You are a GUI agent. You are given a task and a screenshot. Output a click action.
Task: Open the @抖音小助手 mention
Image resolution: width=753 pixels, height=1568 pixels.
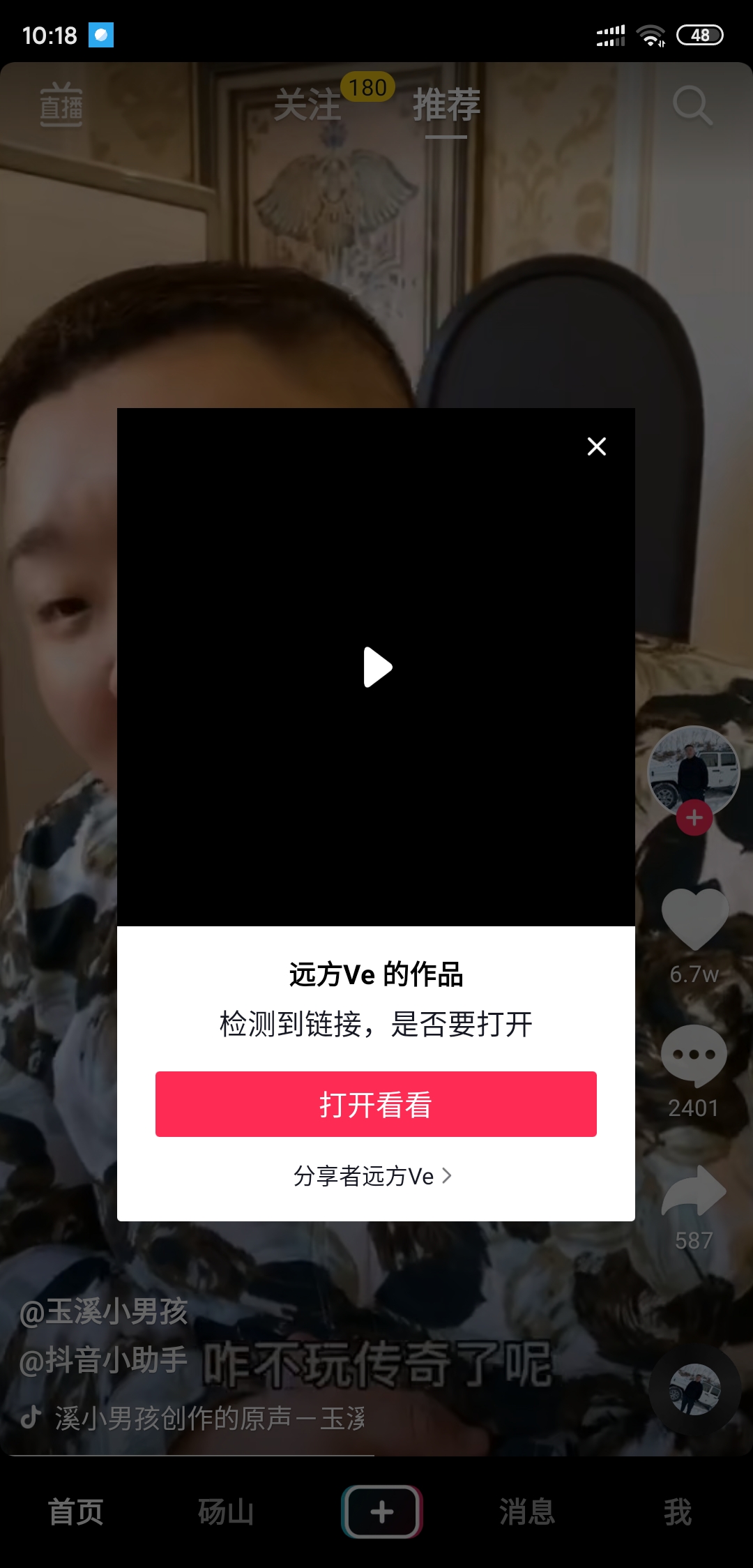[x=103, y=1360]
